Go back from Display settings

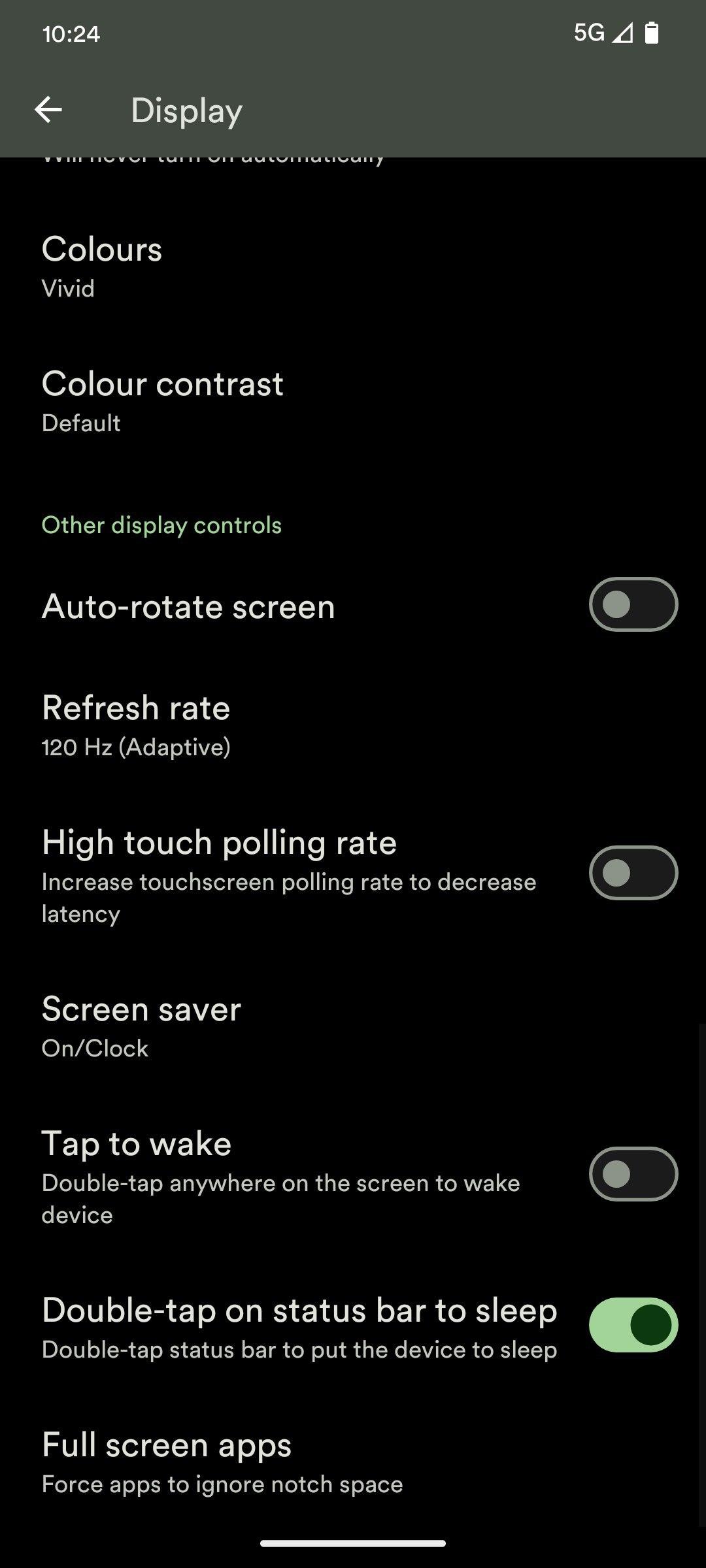pos(48,110)
